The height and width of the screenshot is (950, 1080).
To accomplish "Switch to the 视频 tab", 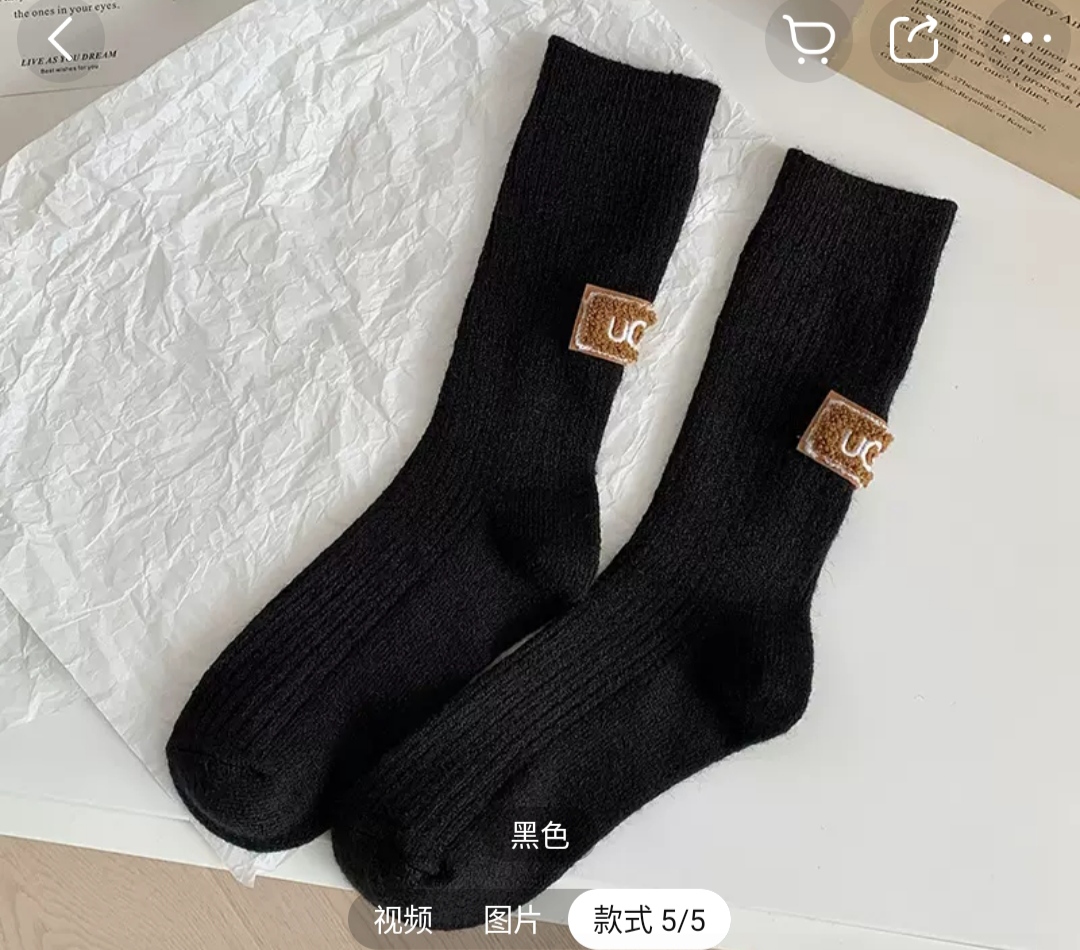I will click(403, 919).
